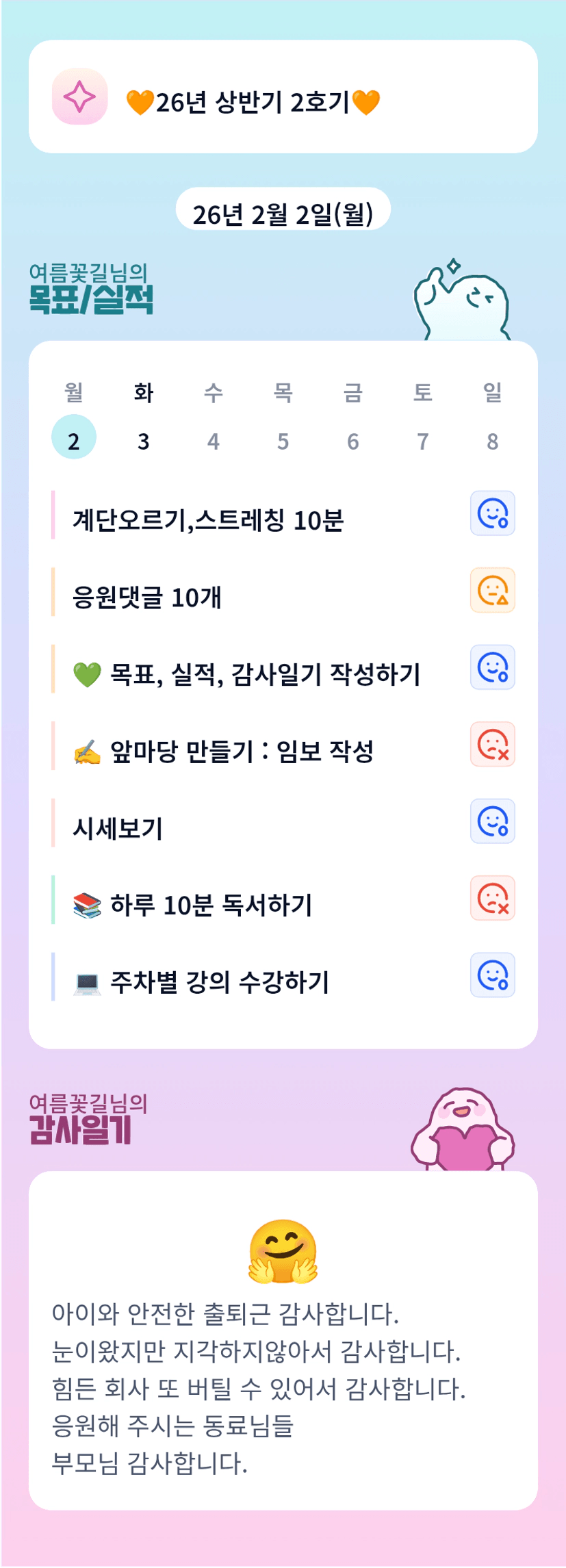Tap the status face icon for 계단오르기,스트레칭 10분
Screen dimensions: 566x1568
492,513
